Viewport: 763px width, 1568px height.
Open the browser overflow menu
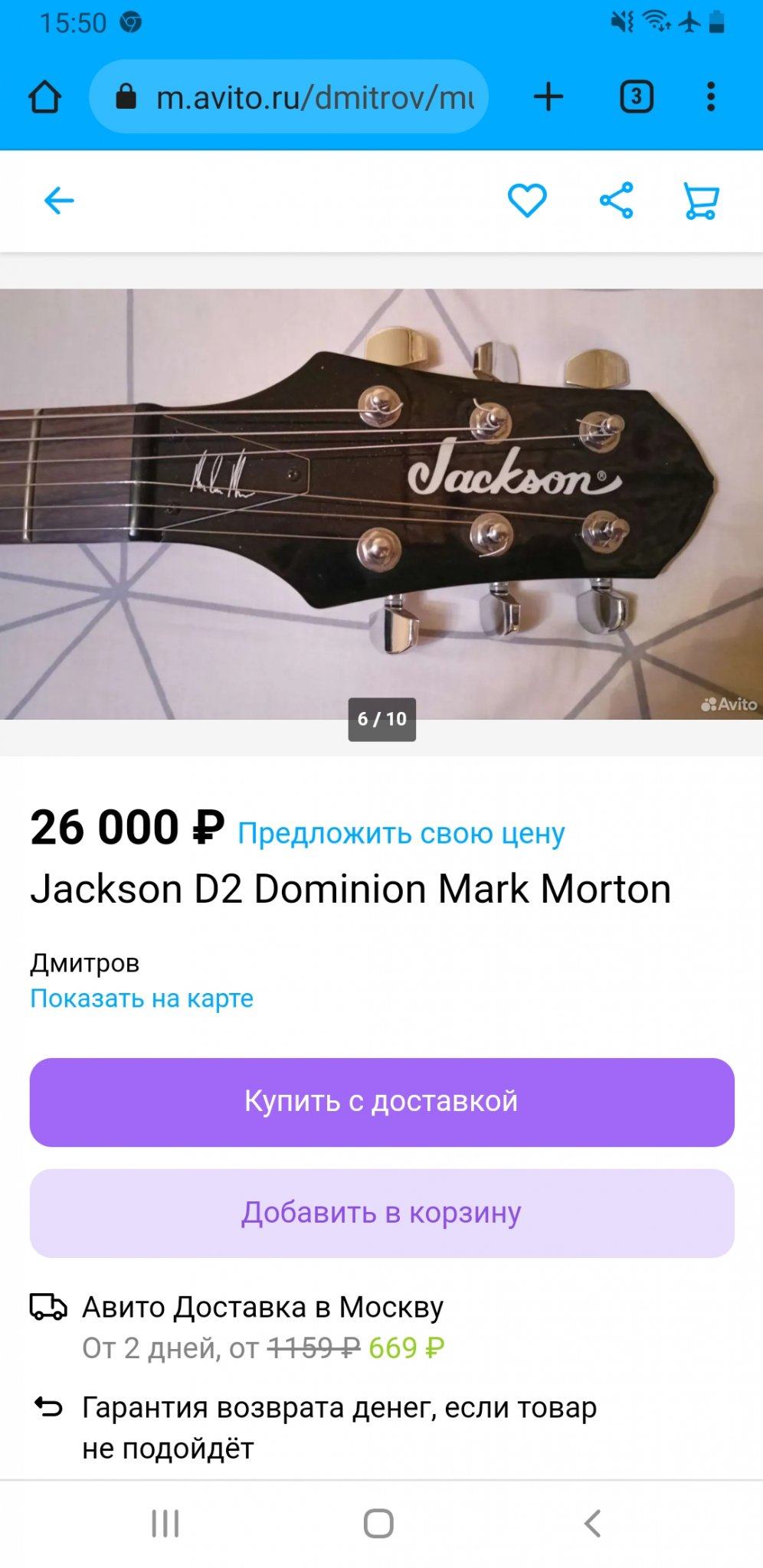(711, 97)
